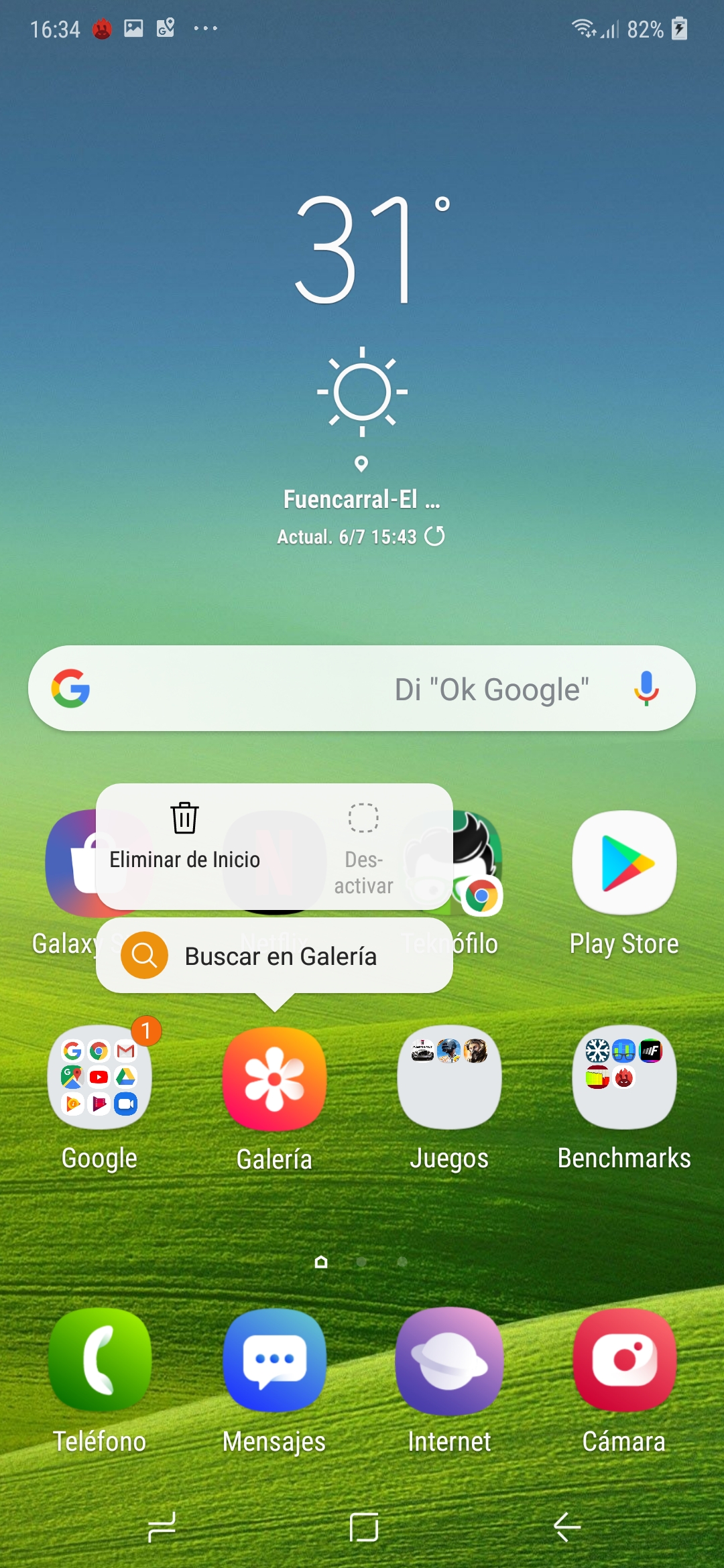Refresh the weather widget update

(x=434, y=536)
